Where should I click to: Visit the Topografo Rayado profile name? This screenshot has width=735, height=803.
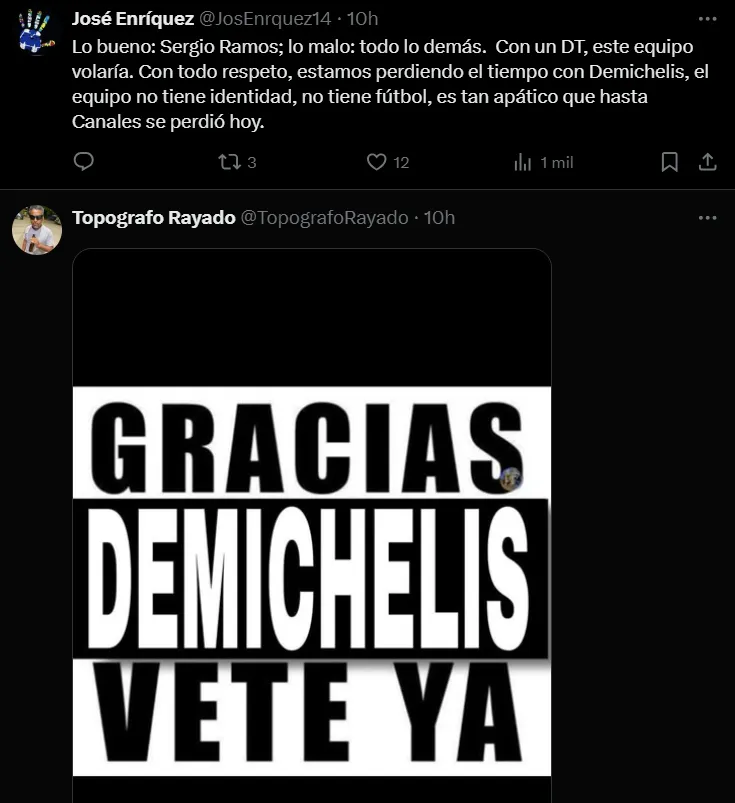[x=154, y=218]
